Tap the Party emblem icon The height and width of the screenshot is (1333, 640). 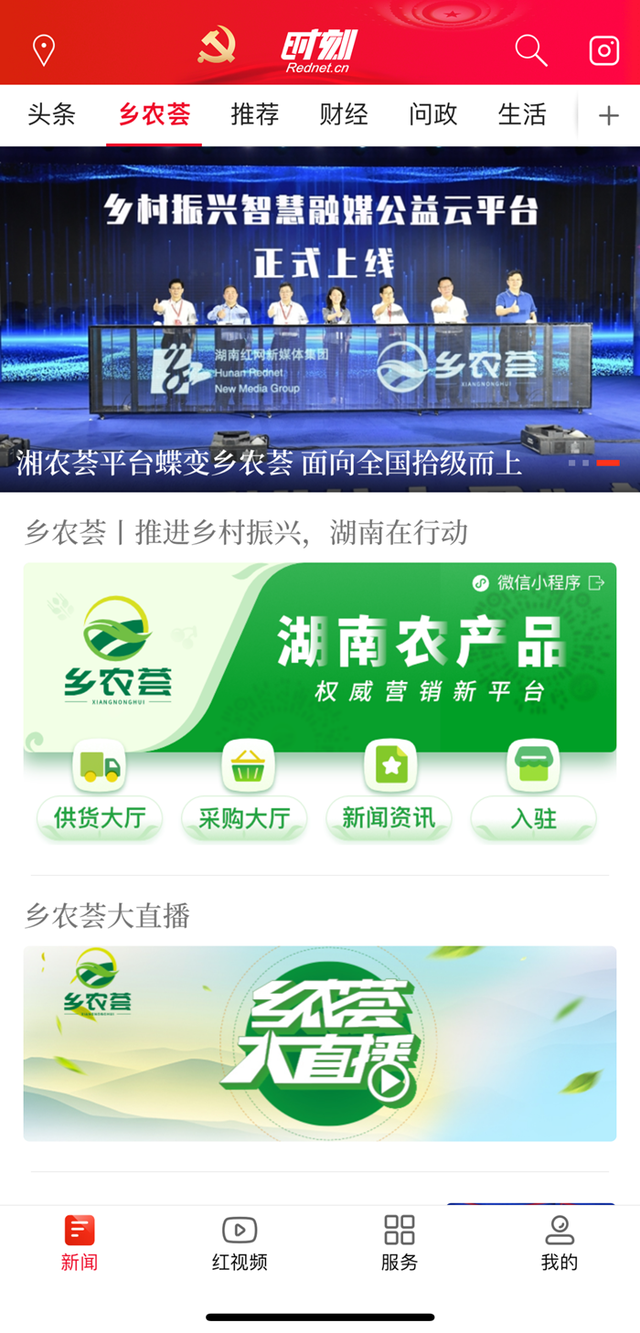[216, 46]
